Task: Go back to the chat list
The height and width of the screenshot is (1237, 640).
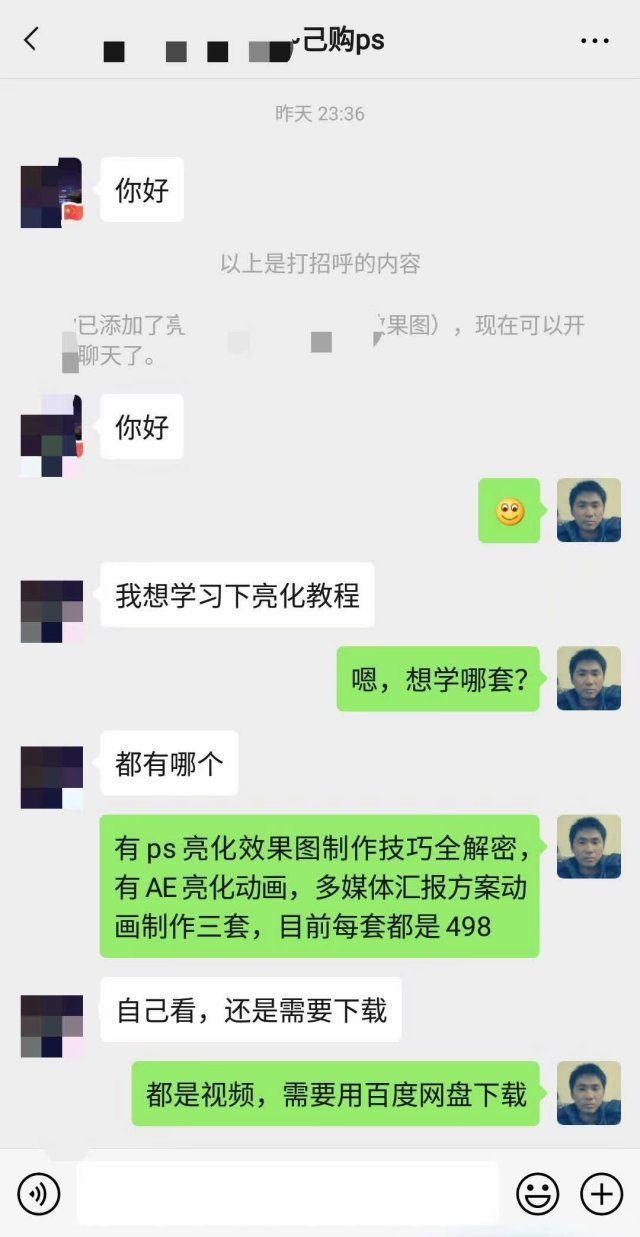Action: coord(31,40)
